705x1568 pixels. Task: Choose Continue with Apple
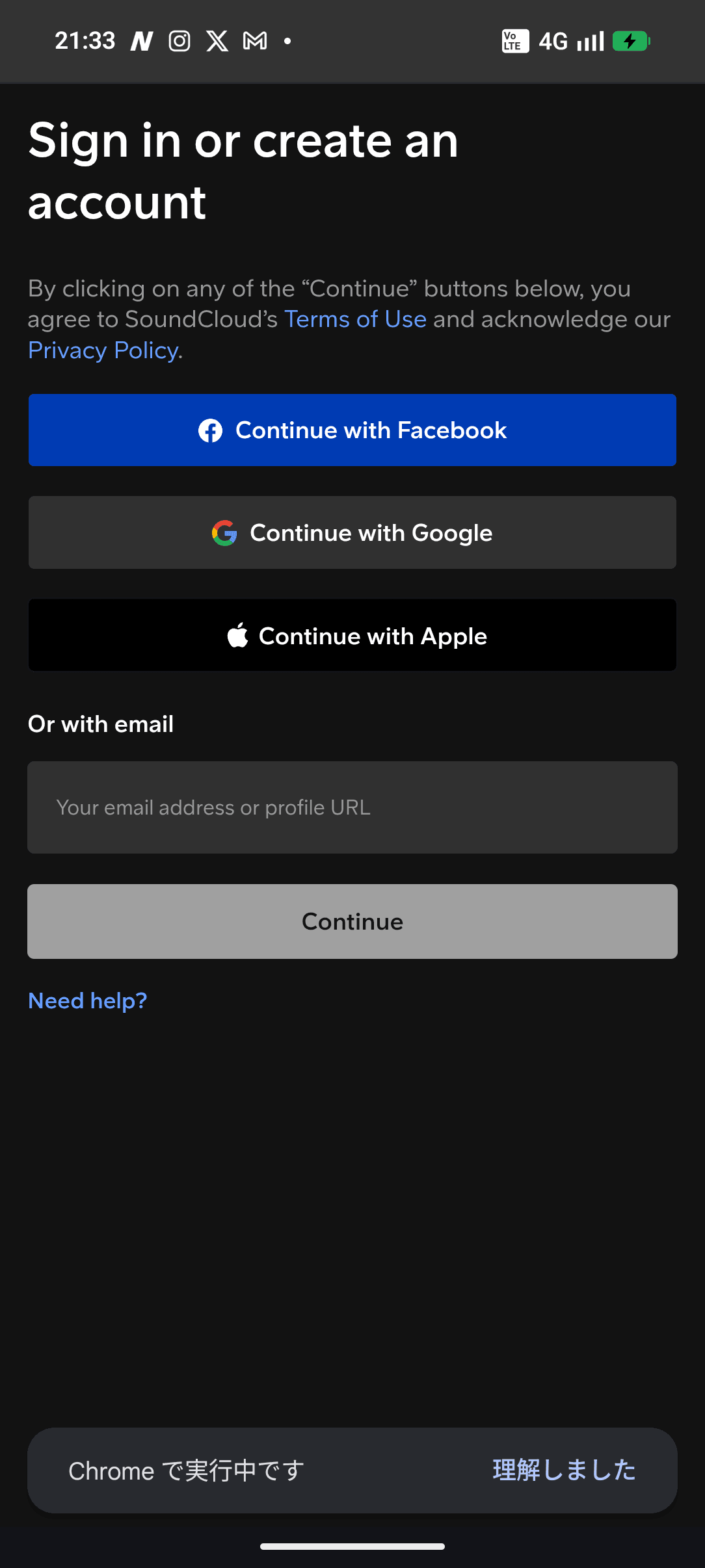coord(352,635)
